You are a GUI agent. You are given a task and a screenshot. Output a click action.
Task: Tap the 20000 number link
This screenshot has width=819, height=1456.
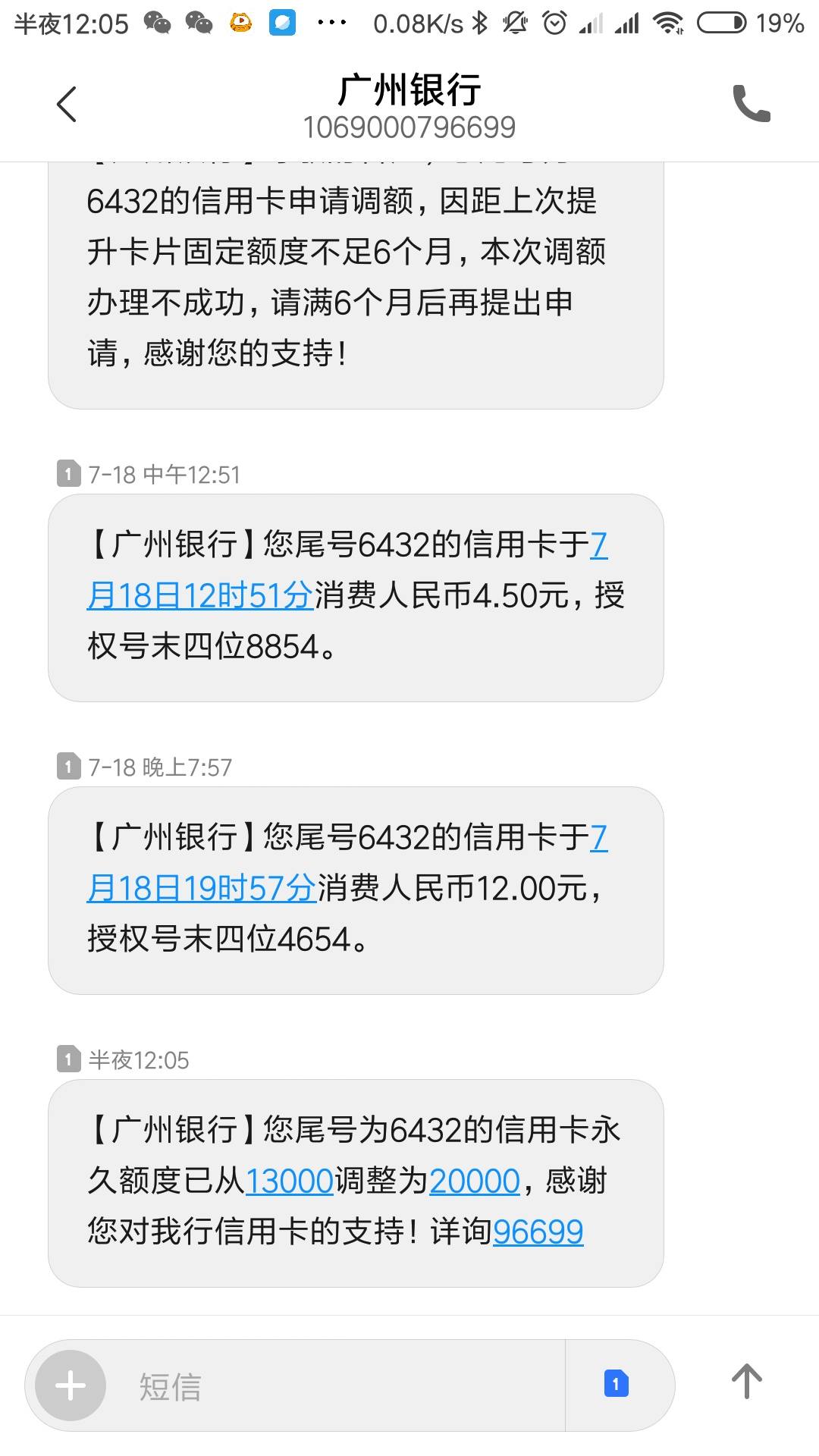click(475, 1181)
